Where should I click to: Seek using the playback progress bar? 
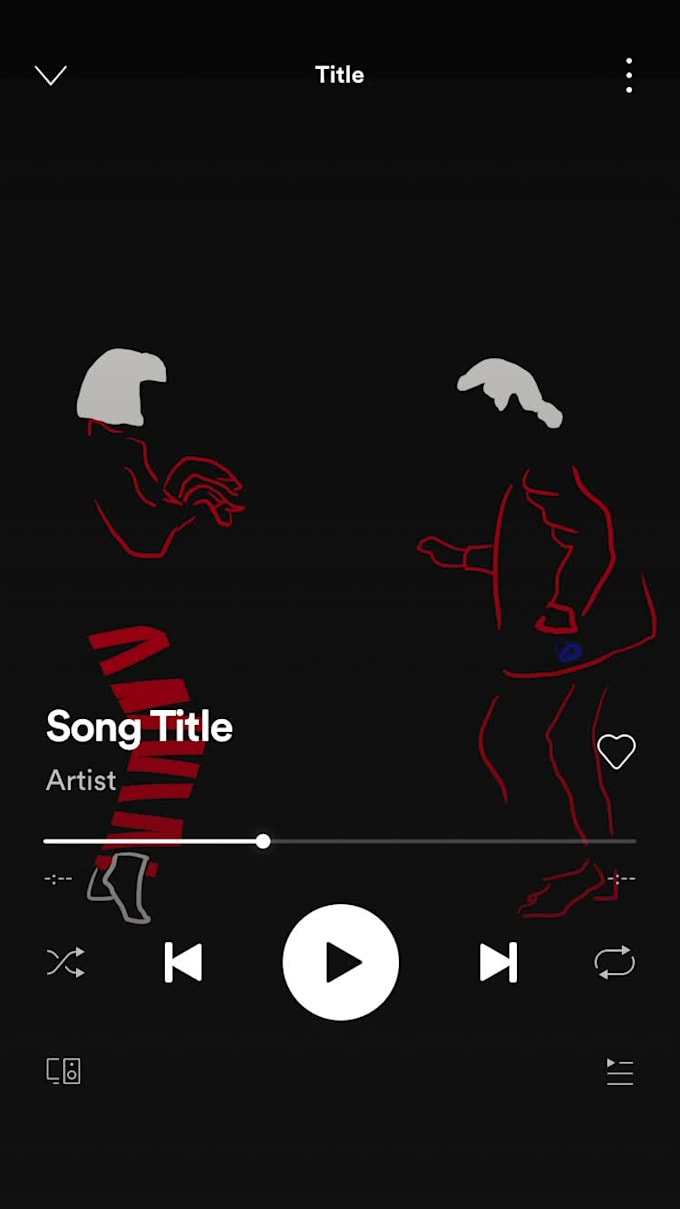tap(340, 841)
